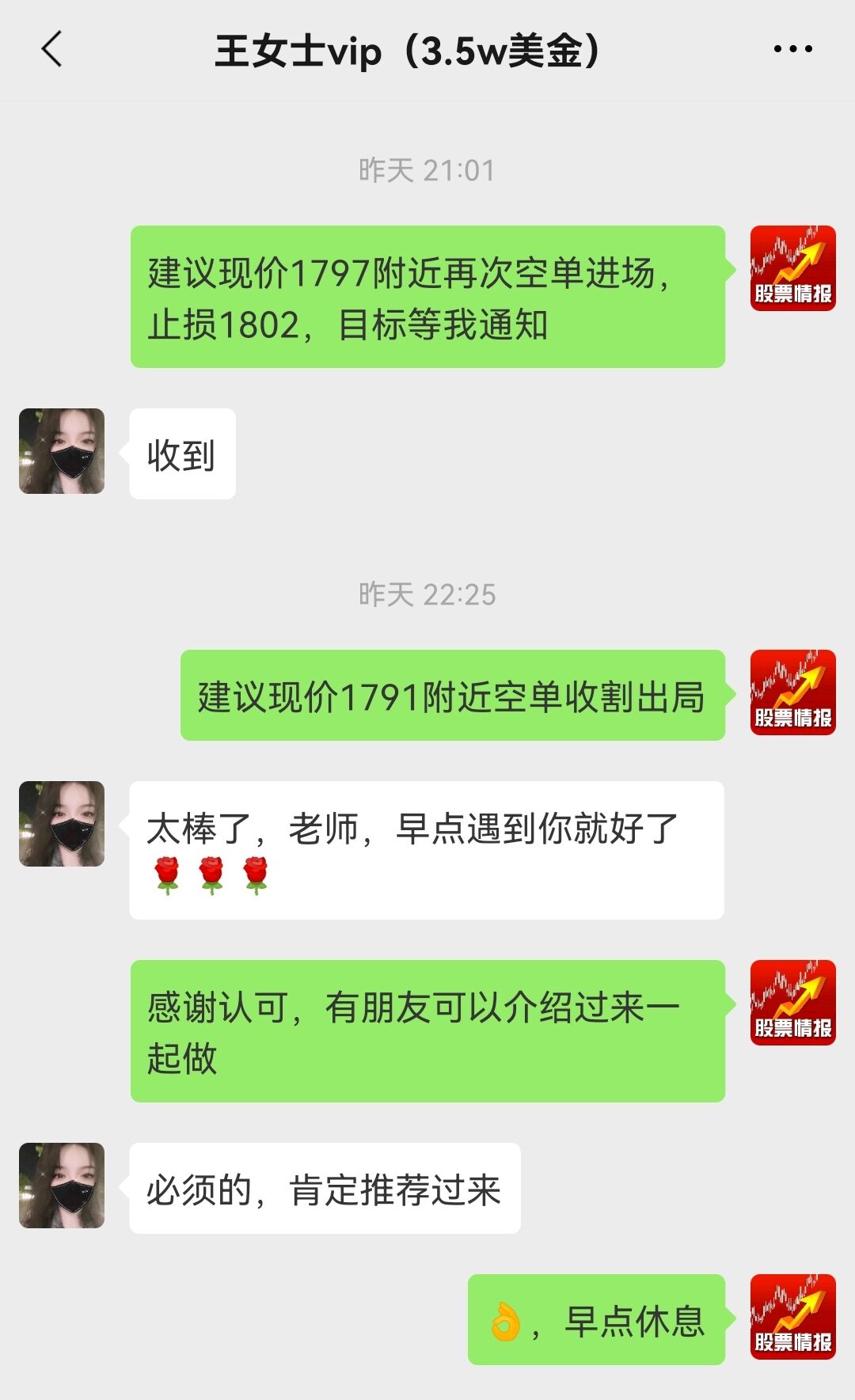Viewport: 855px width, 1400px height.
Task: Go back to the chat list
Action: click(x=52, y=49)
